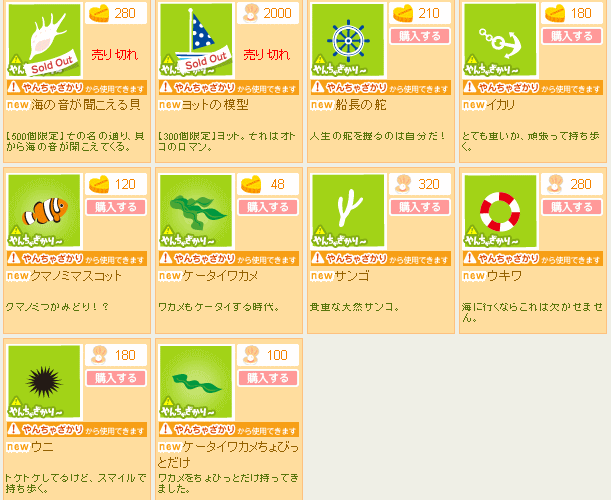Open the クマノミマスコット clownfish image

45,212
